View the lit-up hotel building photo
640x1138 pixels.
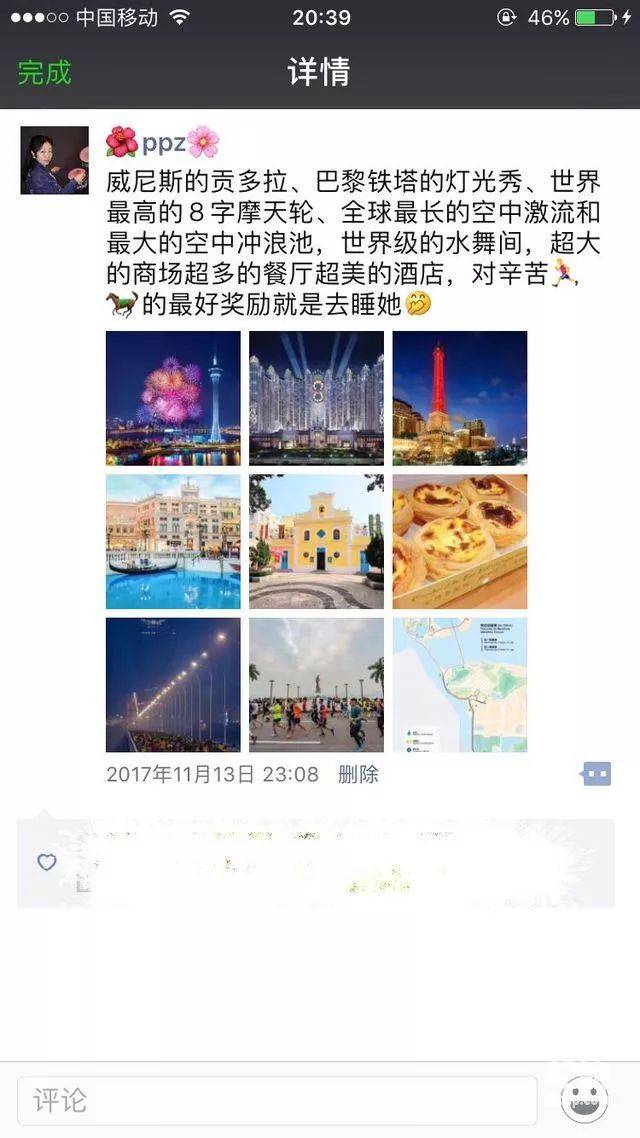(316, 398)
